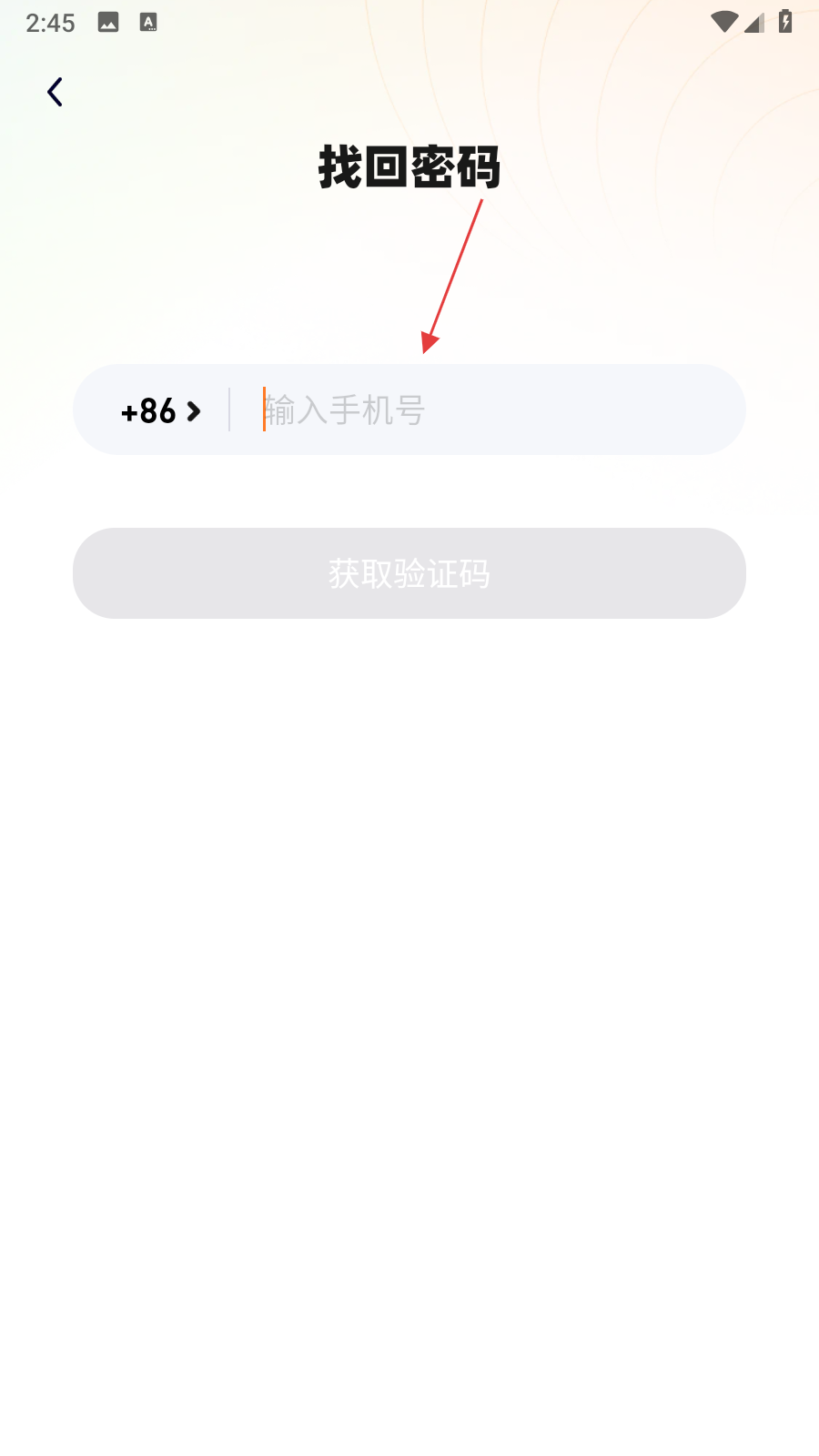Focus the phone number input field
Screen dimensions: 819x1456
[491, 410]
